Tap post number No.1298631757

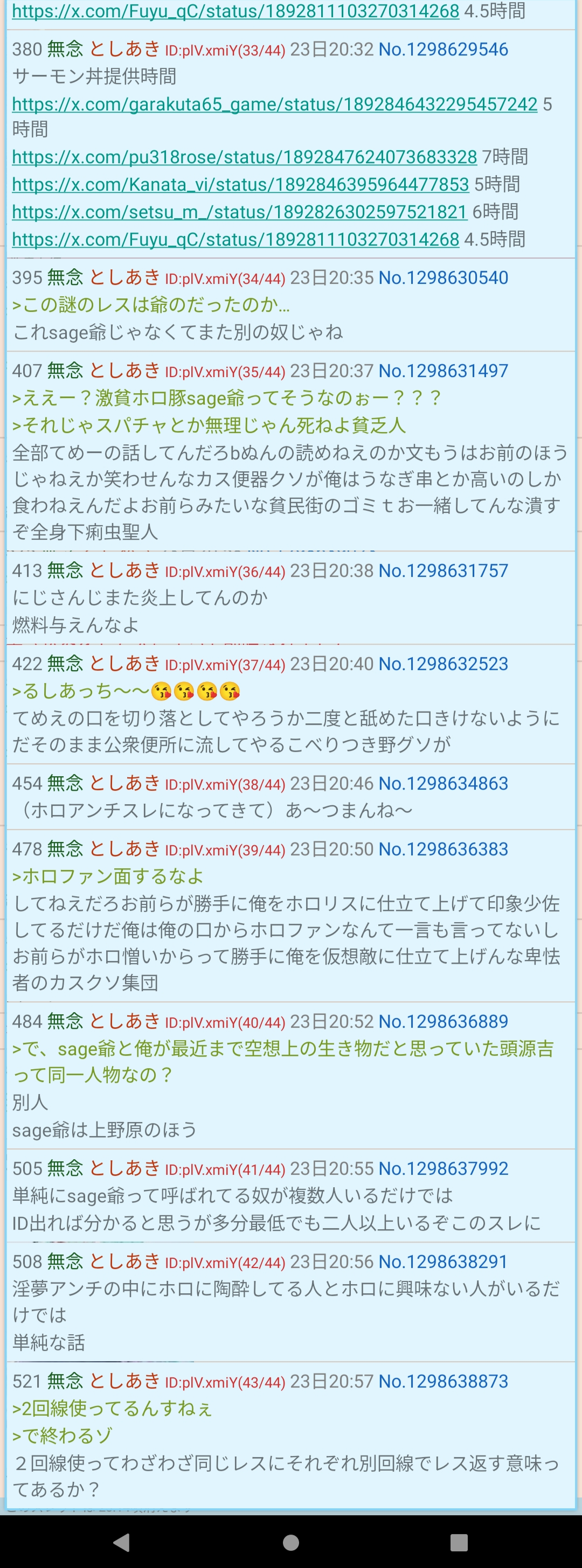coord(442,570)
